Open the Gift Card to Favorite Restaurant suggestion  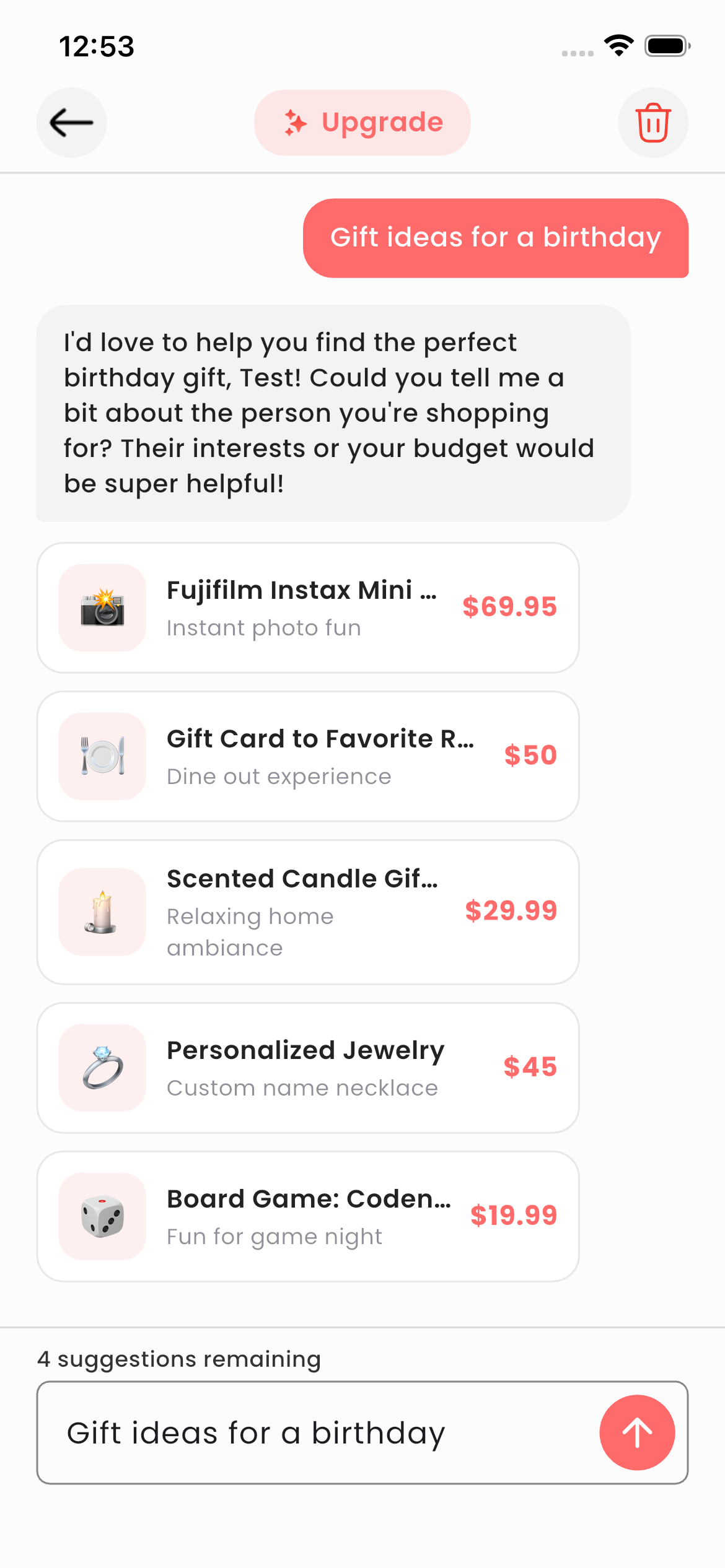308,756
